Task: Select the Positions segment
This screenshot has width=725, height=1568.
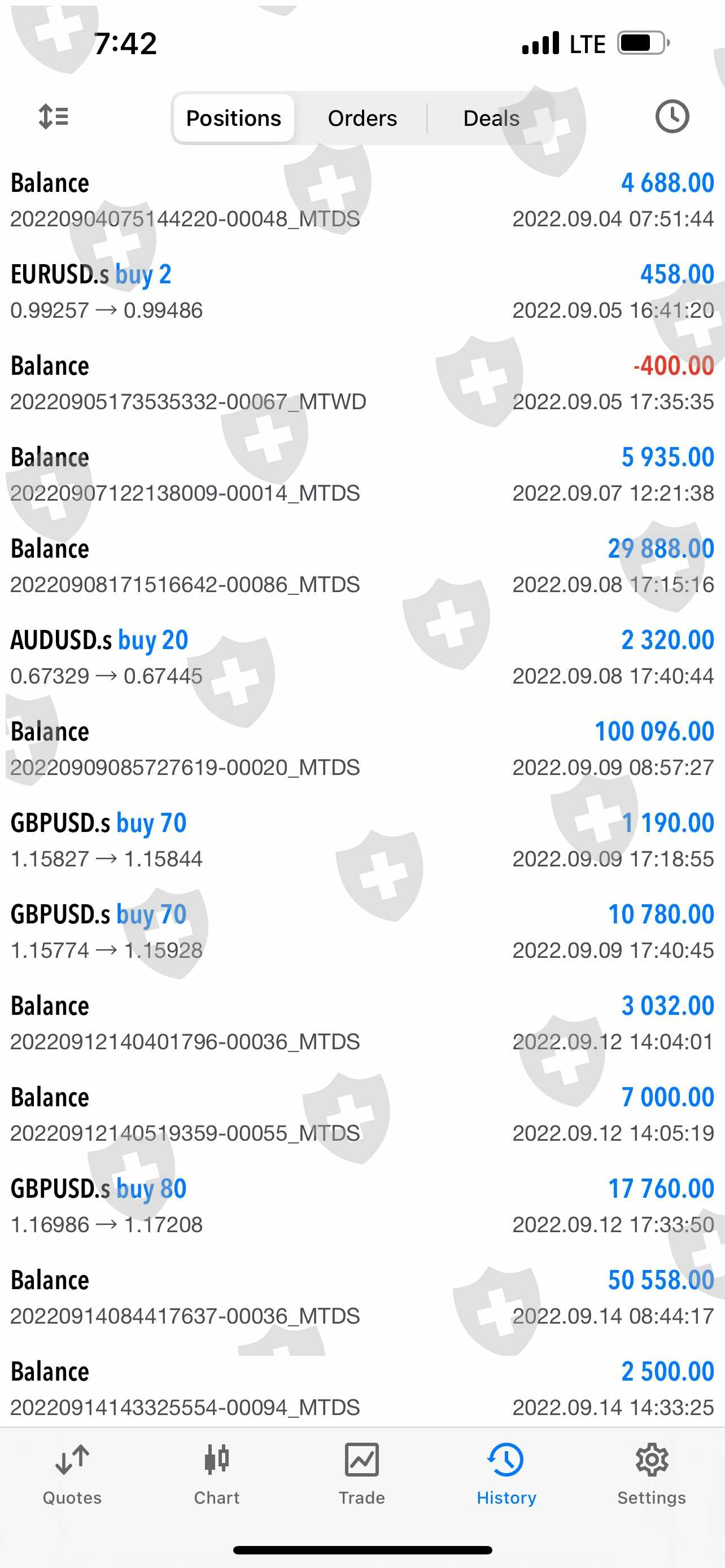Action: pyautogui.click(x=234, y=118)
